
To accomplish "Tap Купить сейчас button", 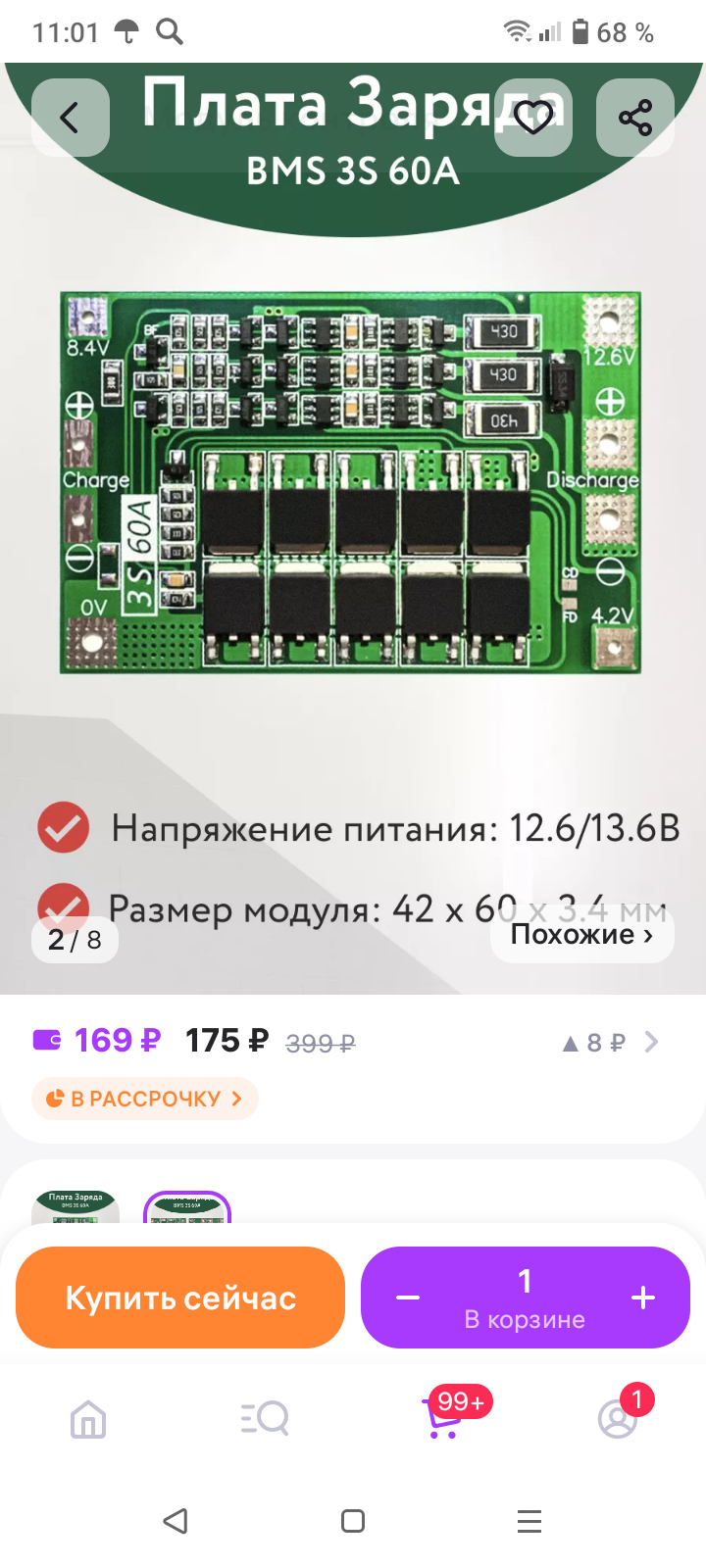I will pyautogui.click(x=180, y=1298).
